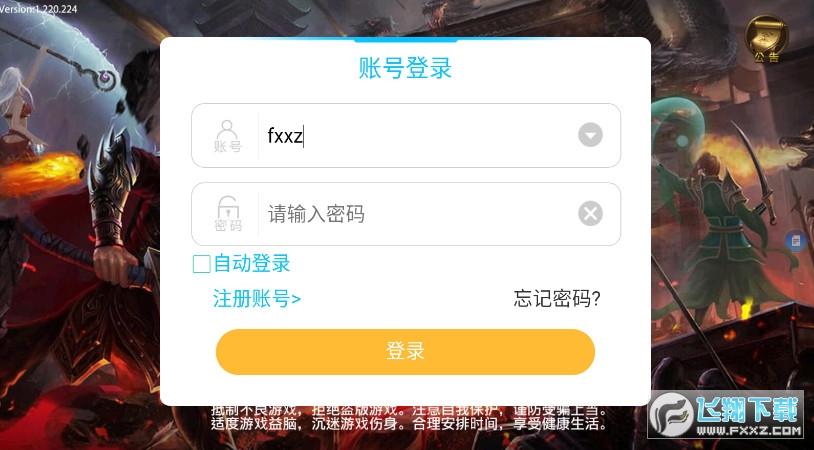
Task: Clear the password field with the X
Action: coord(590,214)
